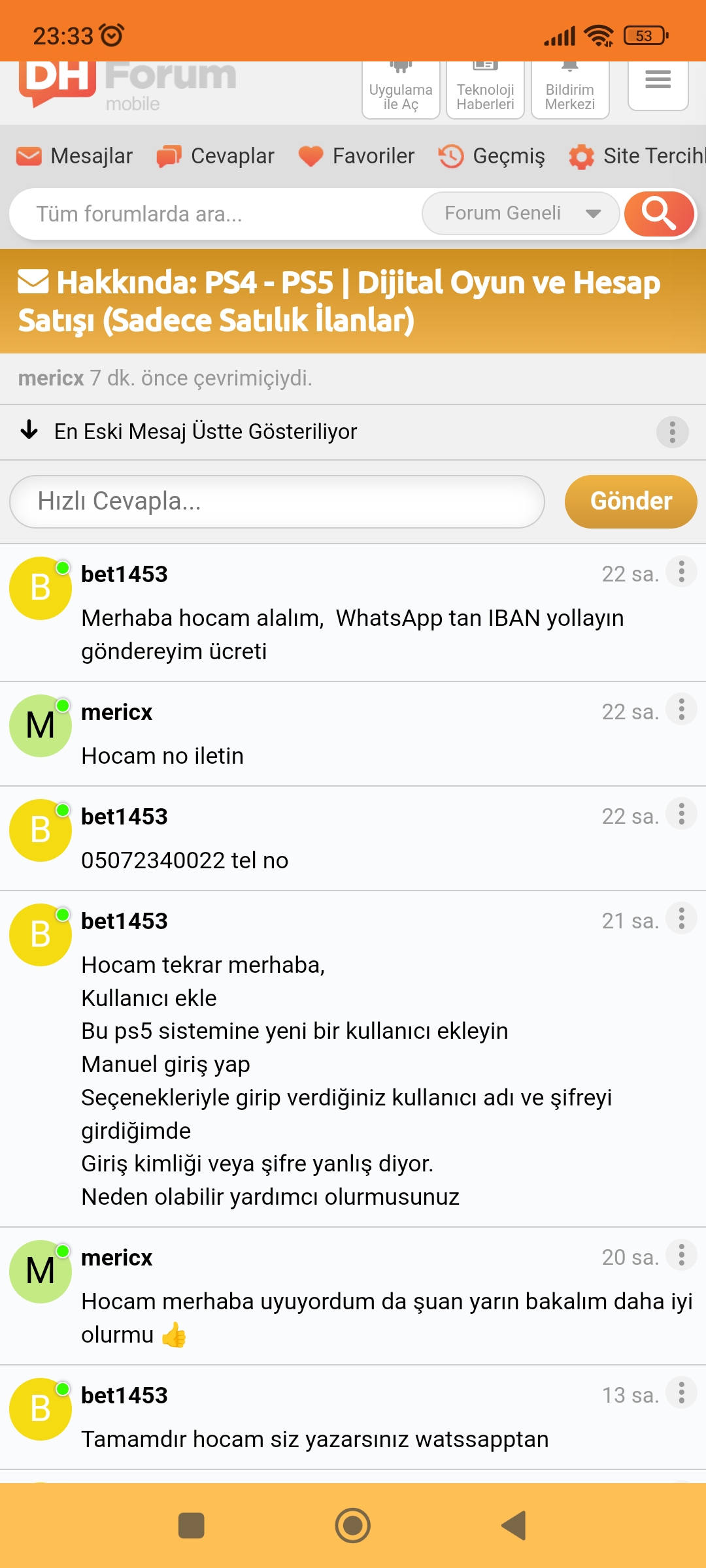
Task: Open Bildirim Merkezi
Action: point(570,89)
